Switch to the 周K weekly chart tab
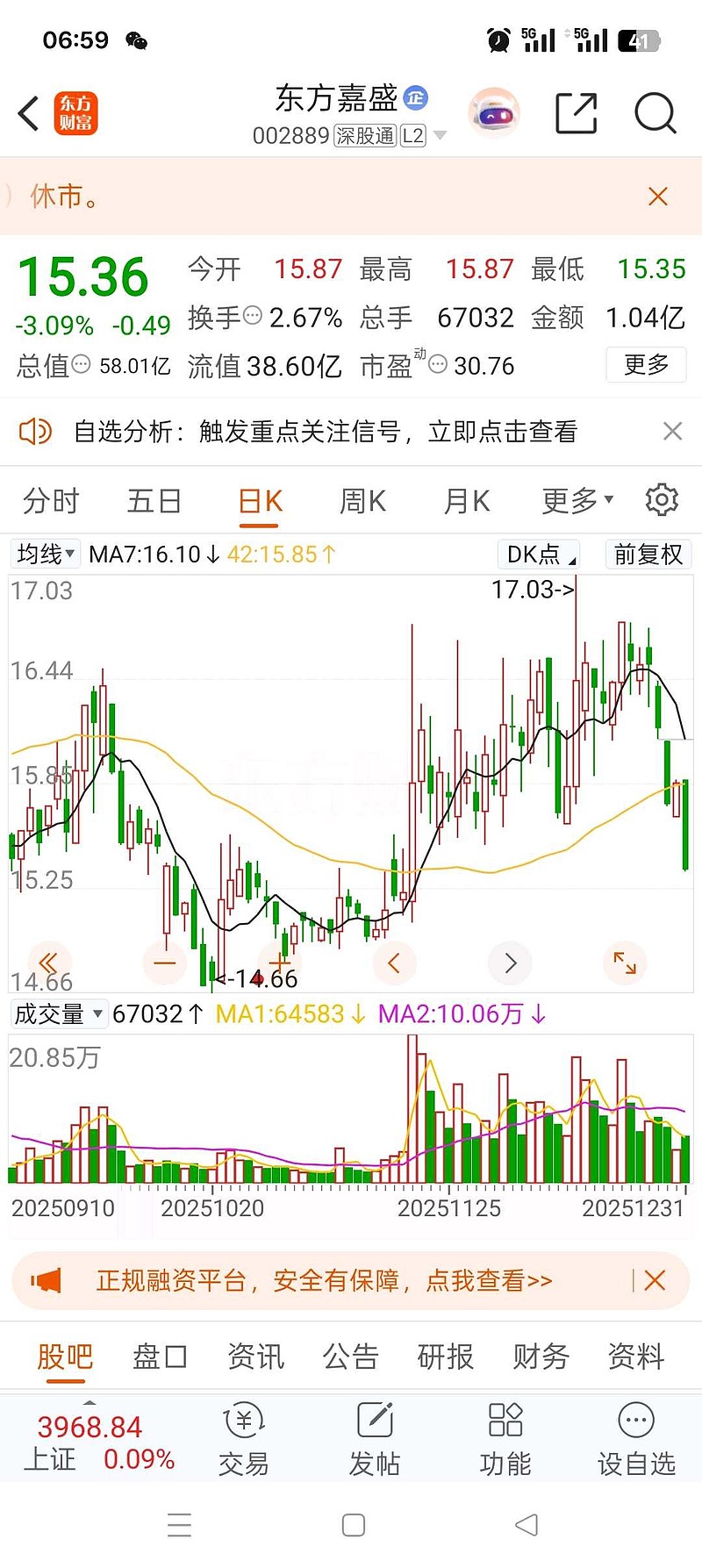This screenshot has width=702, height=1568. pos(362,500)
